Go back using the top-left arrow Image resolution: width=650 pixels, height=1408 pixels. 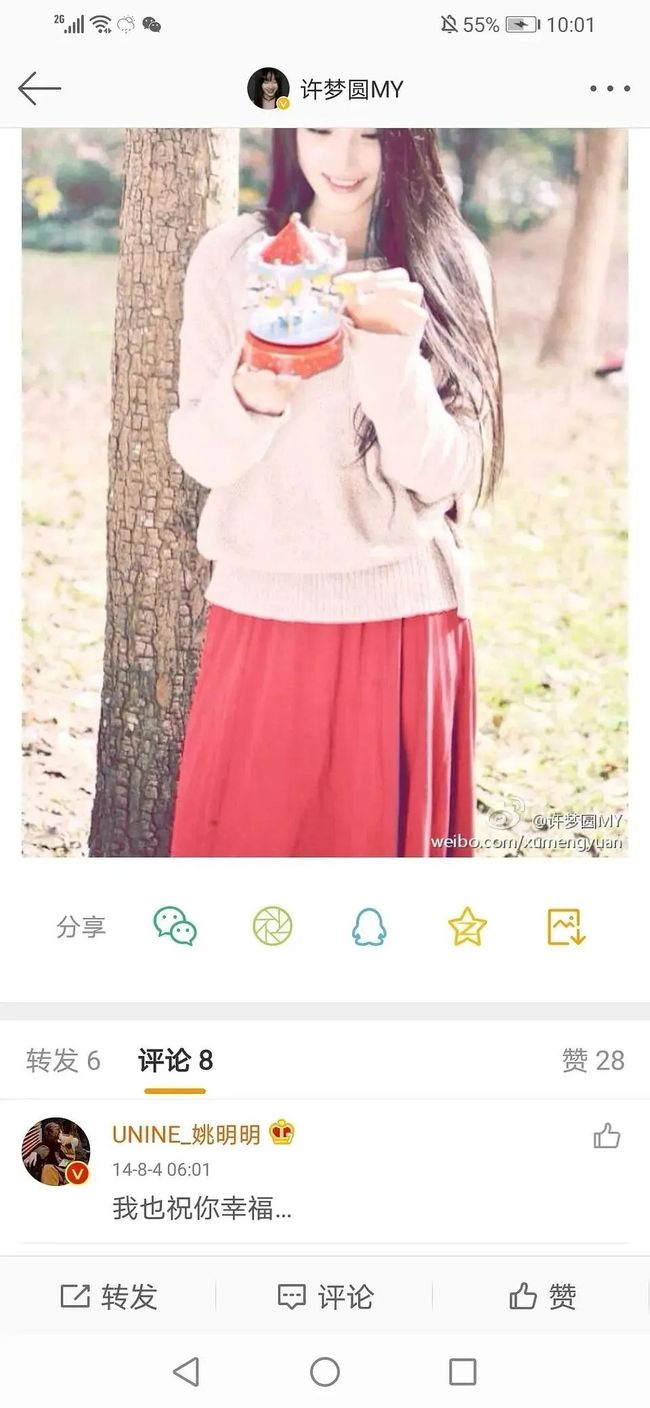click(39, 88)
